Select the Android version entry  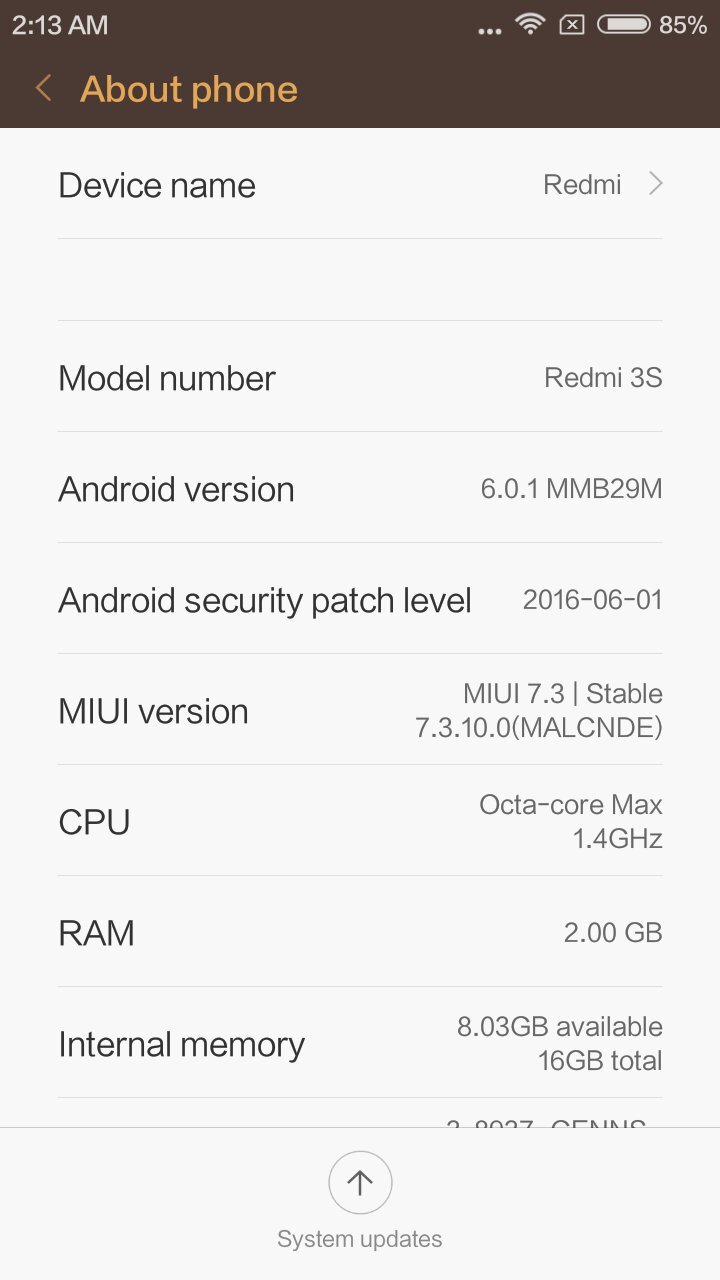360,488
